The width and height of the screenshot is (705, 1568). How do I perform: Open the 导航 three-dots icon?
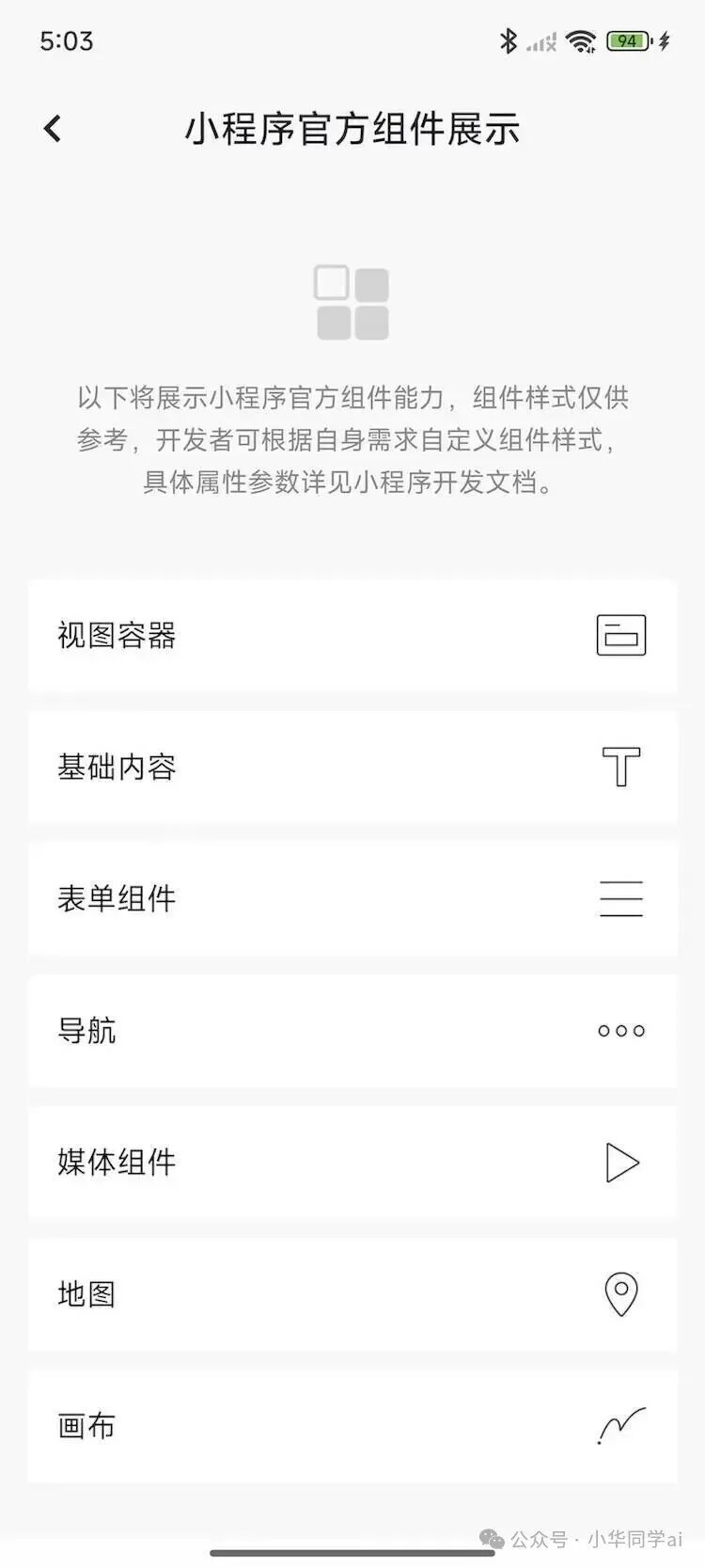coord(620,1030)
